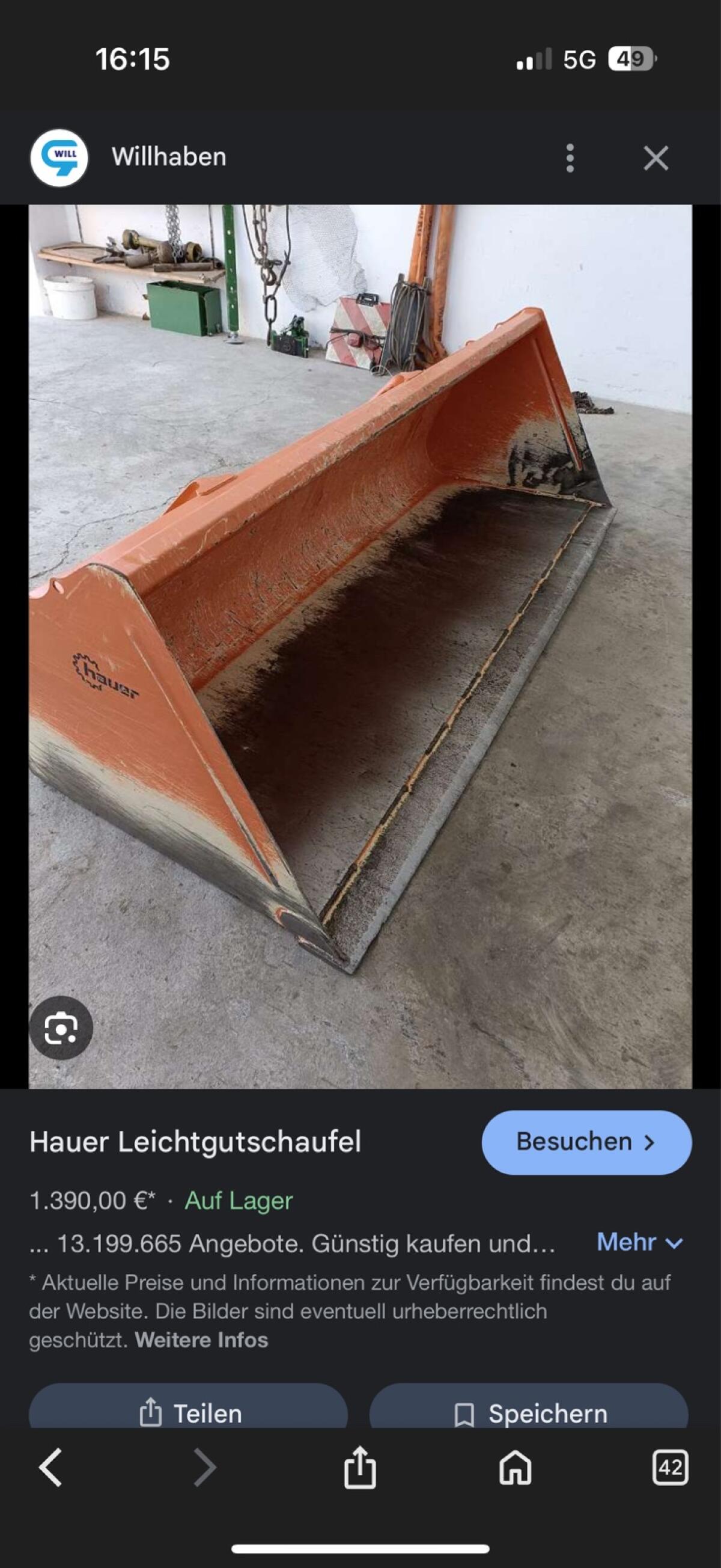Open the Willhaben source site
The width and height of the screenshot is (721, 1568).
click(x=169, y=157)
